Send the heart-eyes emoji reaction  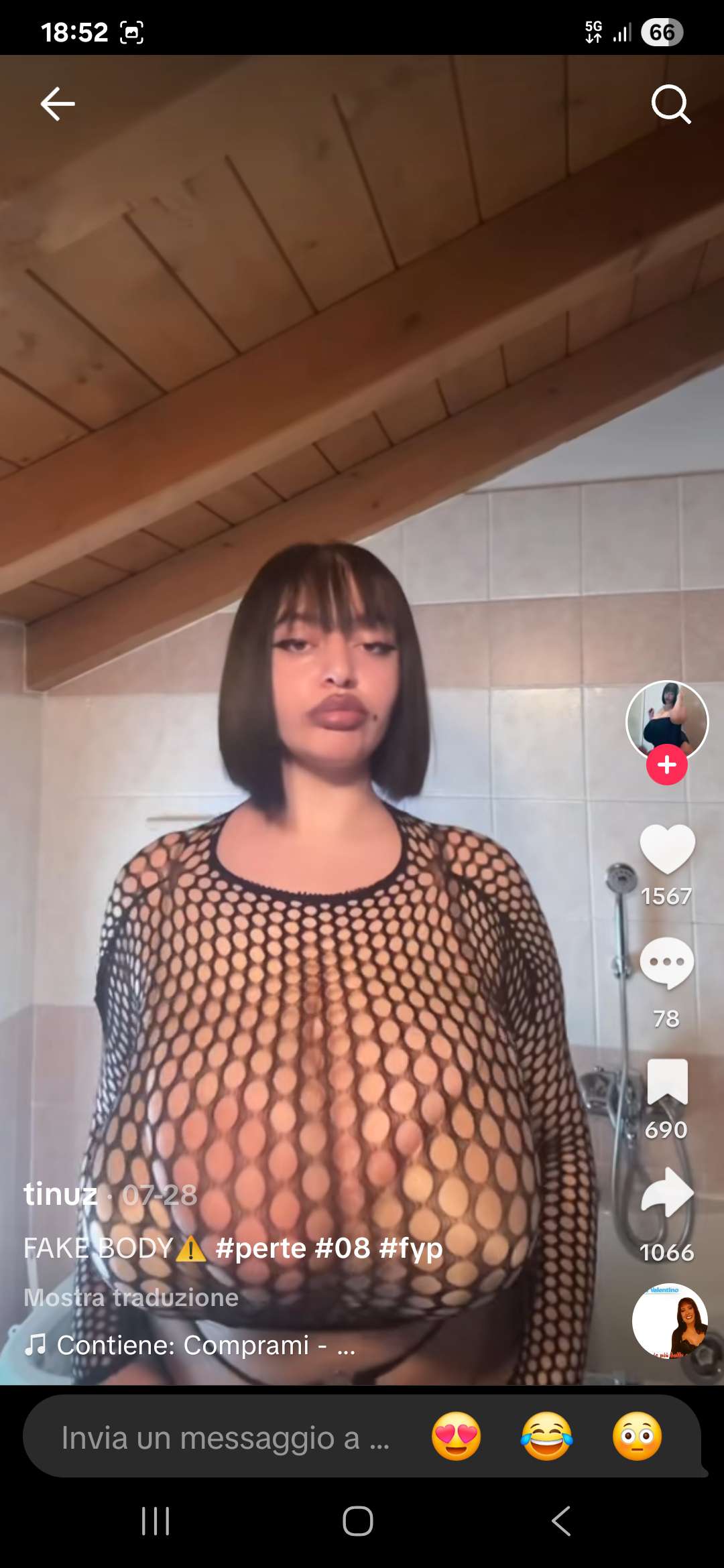pos(457,1437)
